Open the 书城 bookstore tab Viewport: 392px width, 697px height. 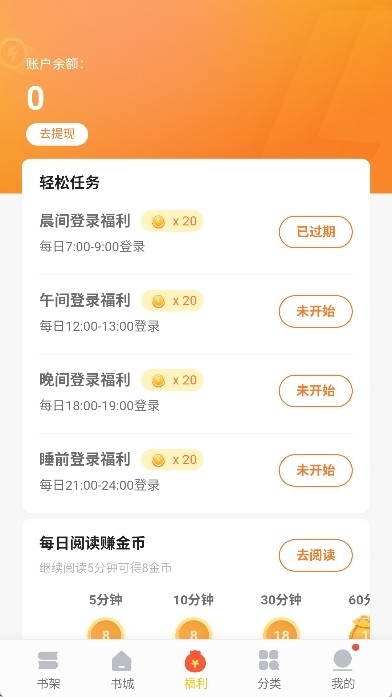(x=122, y=669)
